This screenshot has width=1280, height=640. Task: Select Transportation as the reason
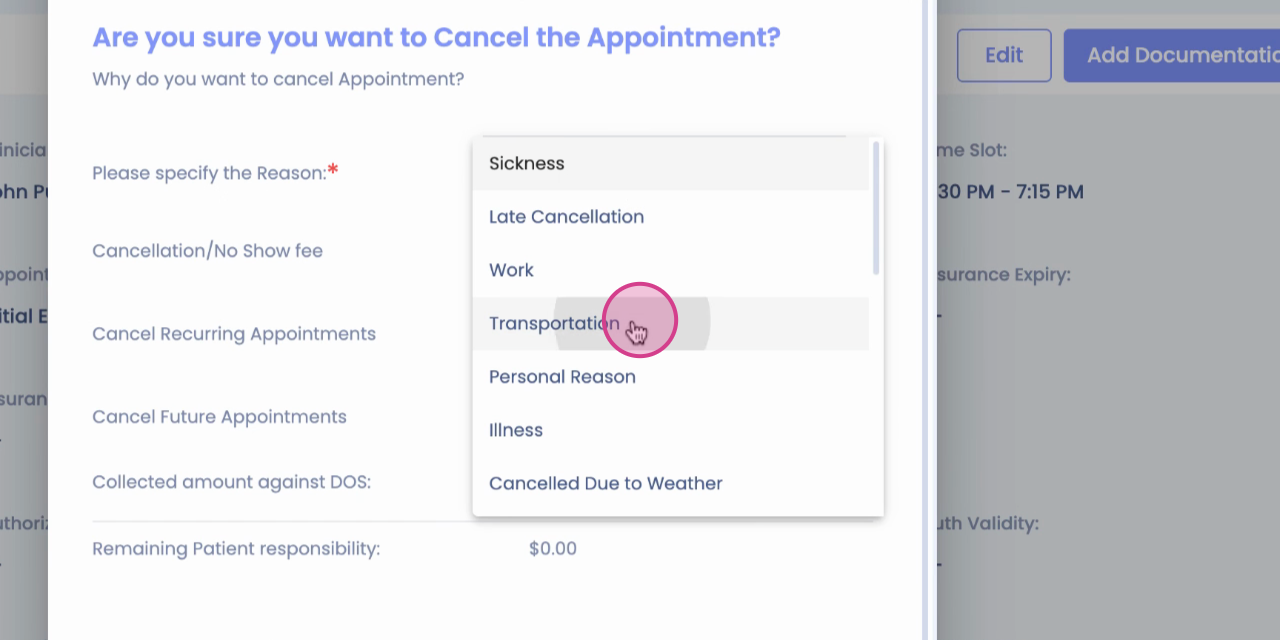(670, 323)
